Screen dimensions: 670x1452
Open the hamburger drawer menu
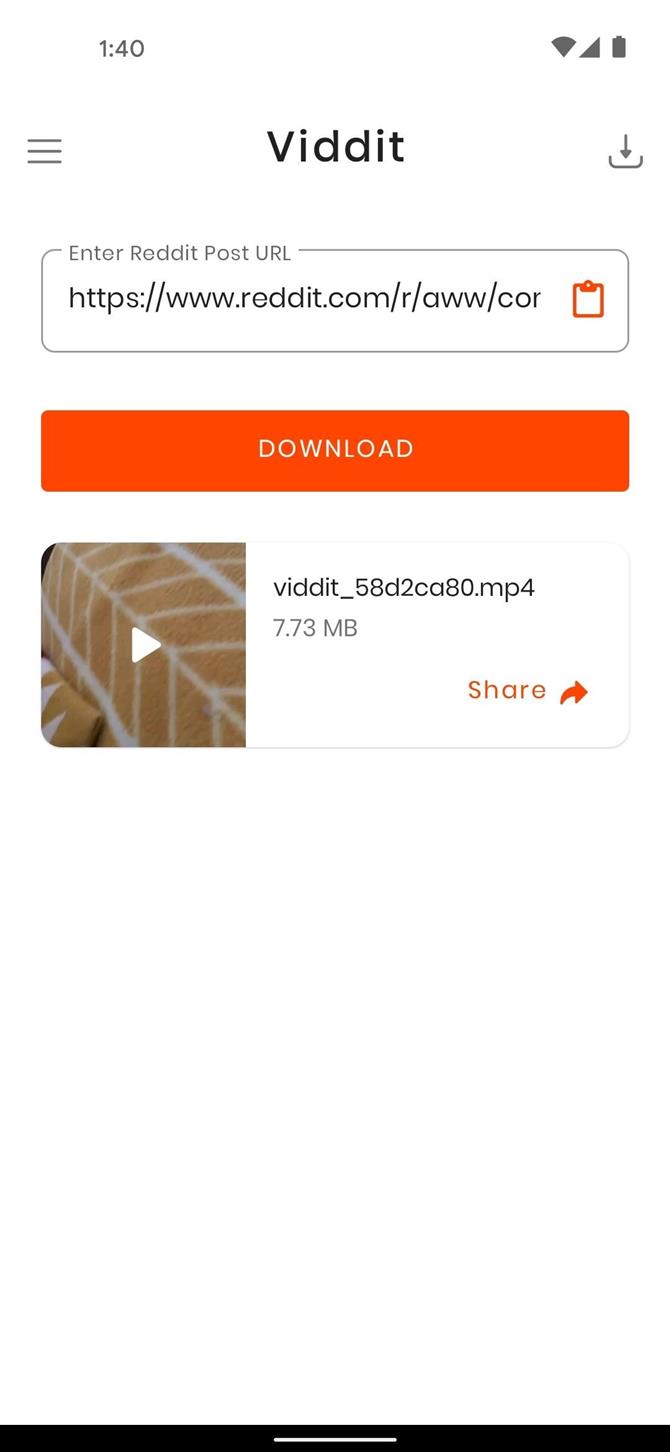[44, 151]
